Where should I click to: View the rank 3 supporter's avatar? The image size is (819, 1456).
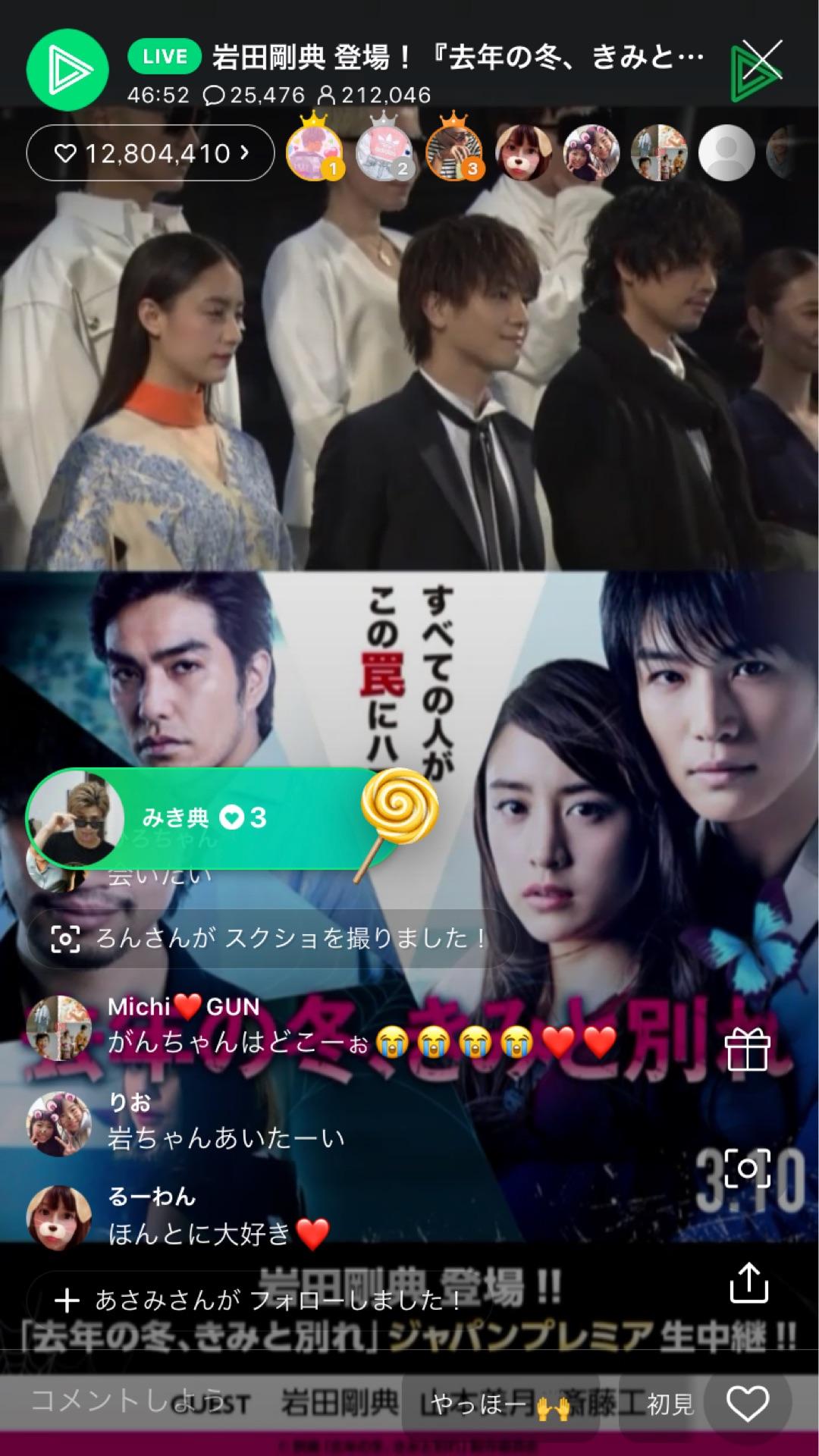(x=453, y=154)
